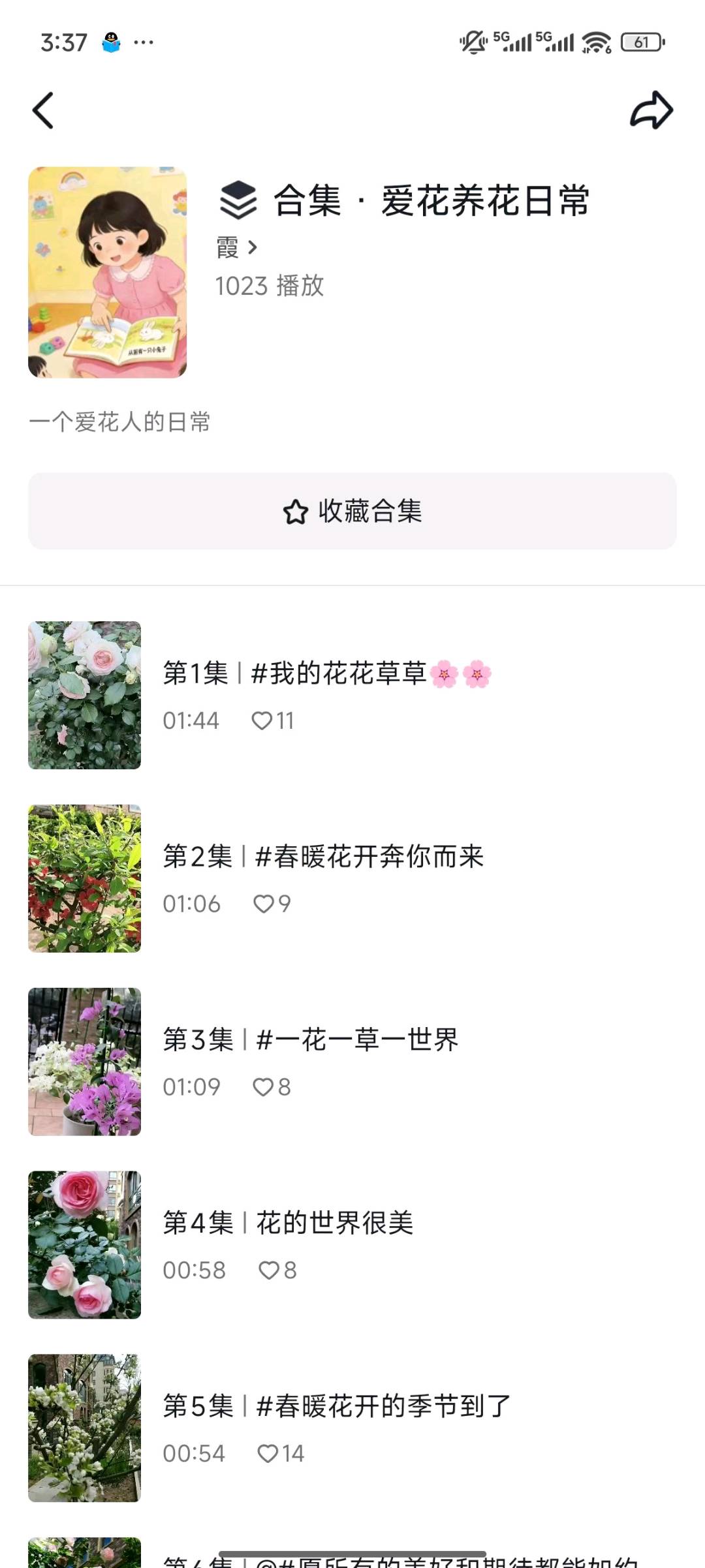This screenshot has width=705, height=1568.
Task: Tap the heart icon showing 11 likes
Action: (x=262, y=721)
